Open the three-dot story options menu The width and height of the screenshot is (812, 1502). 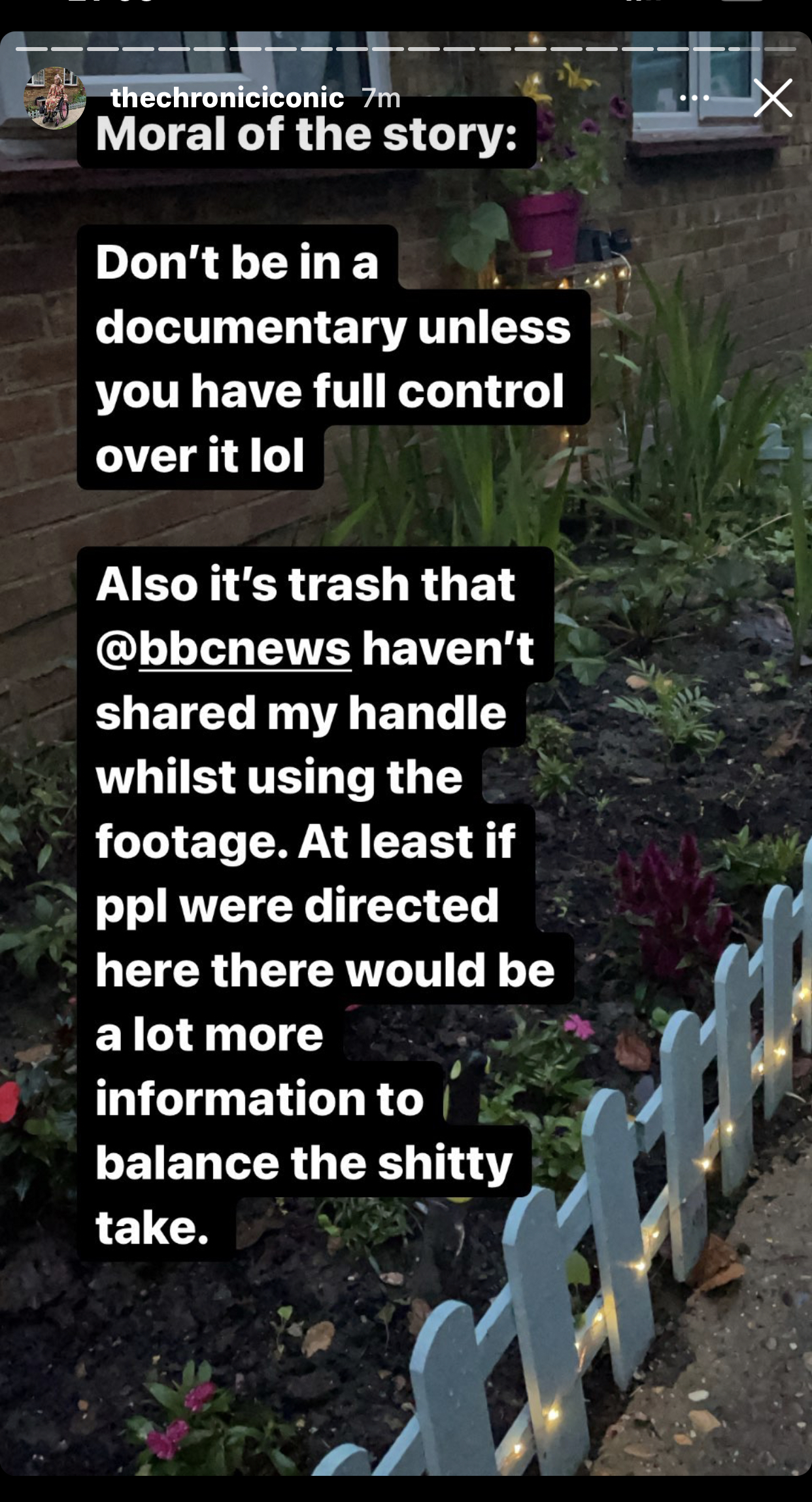coord(694,98)
